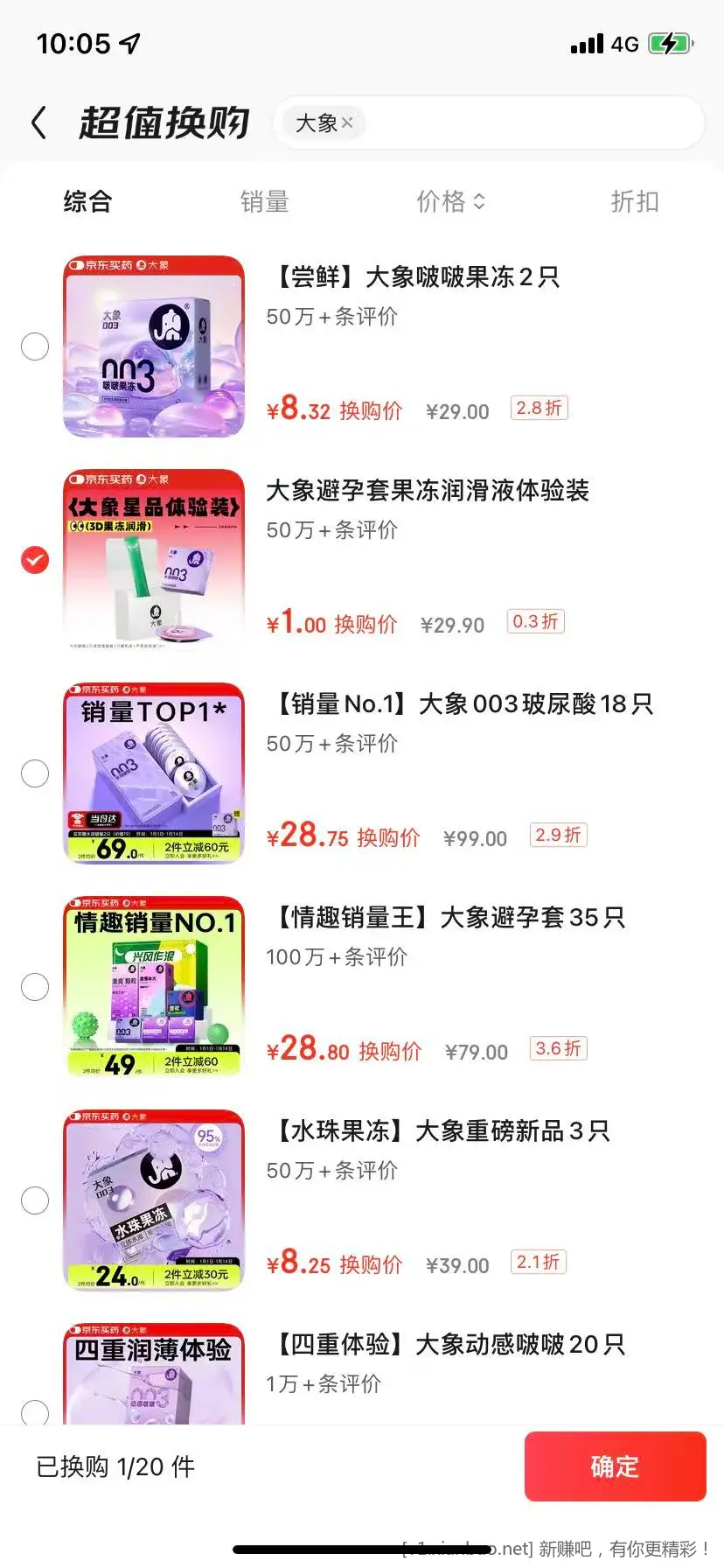Tap the 0.3折 discount badge

coord(534,621)
